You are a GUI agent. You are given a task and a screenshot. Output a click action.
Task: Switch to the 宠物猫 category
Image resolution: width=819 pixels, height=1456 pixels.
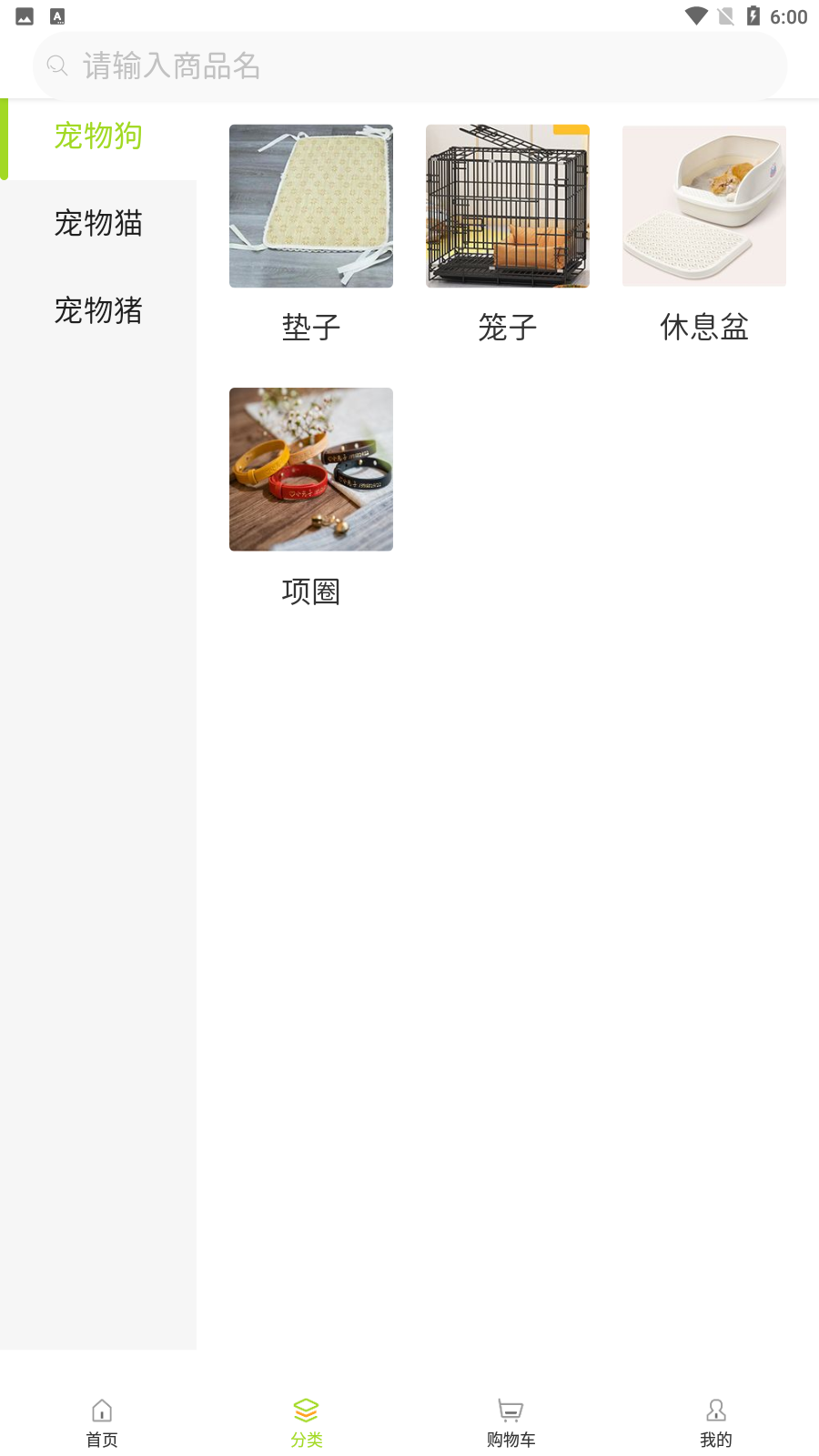[x=98, y=224]
